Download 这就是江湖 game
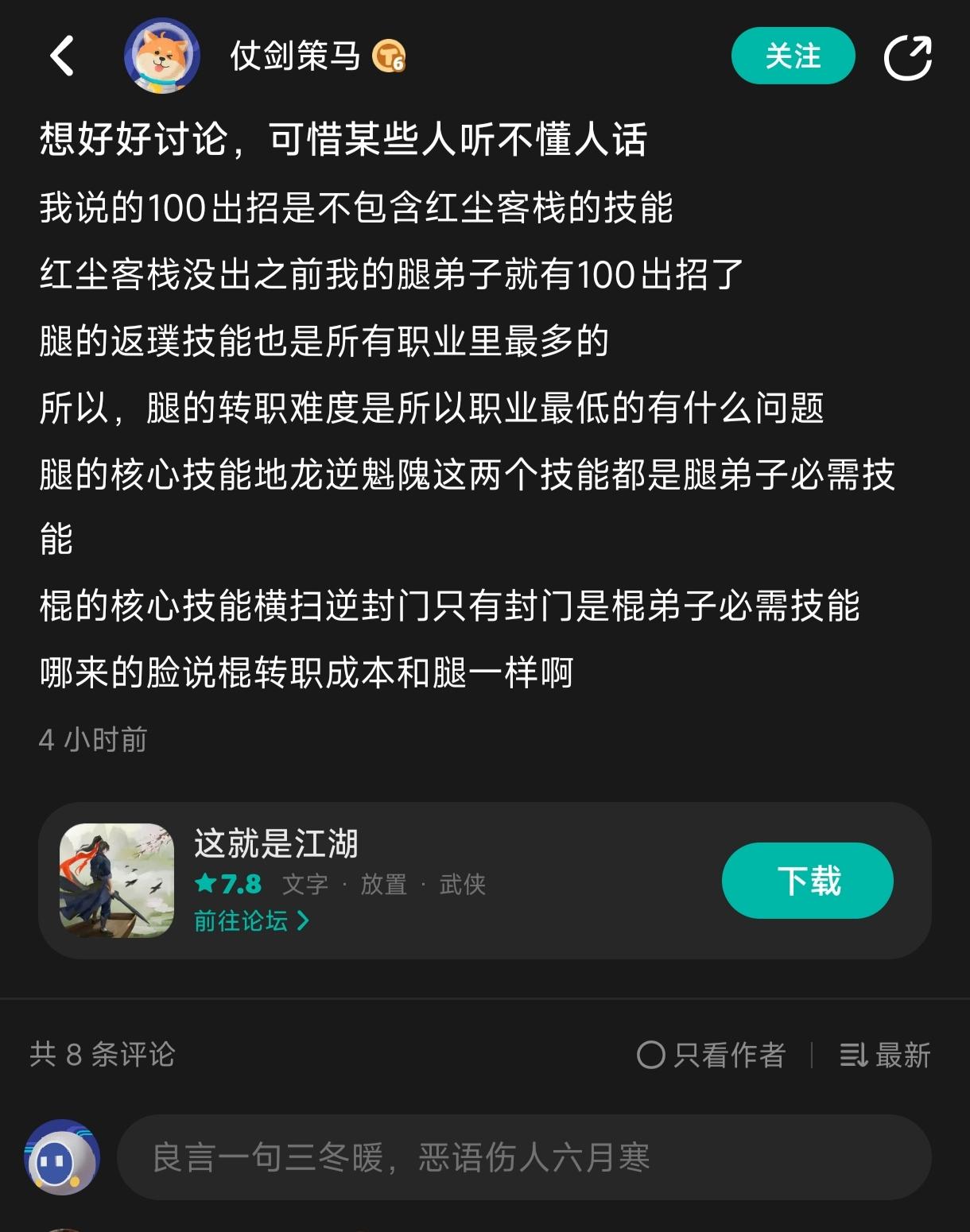970x1232 pixels. click(x=806, y=880)
